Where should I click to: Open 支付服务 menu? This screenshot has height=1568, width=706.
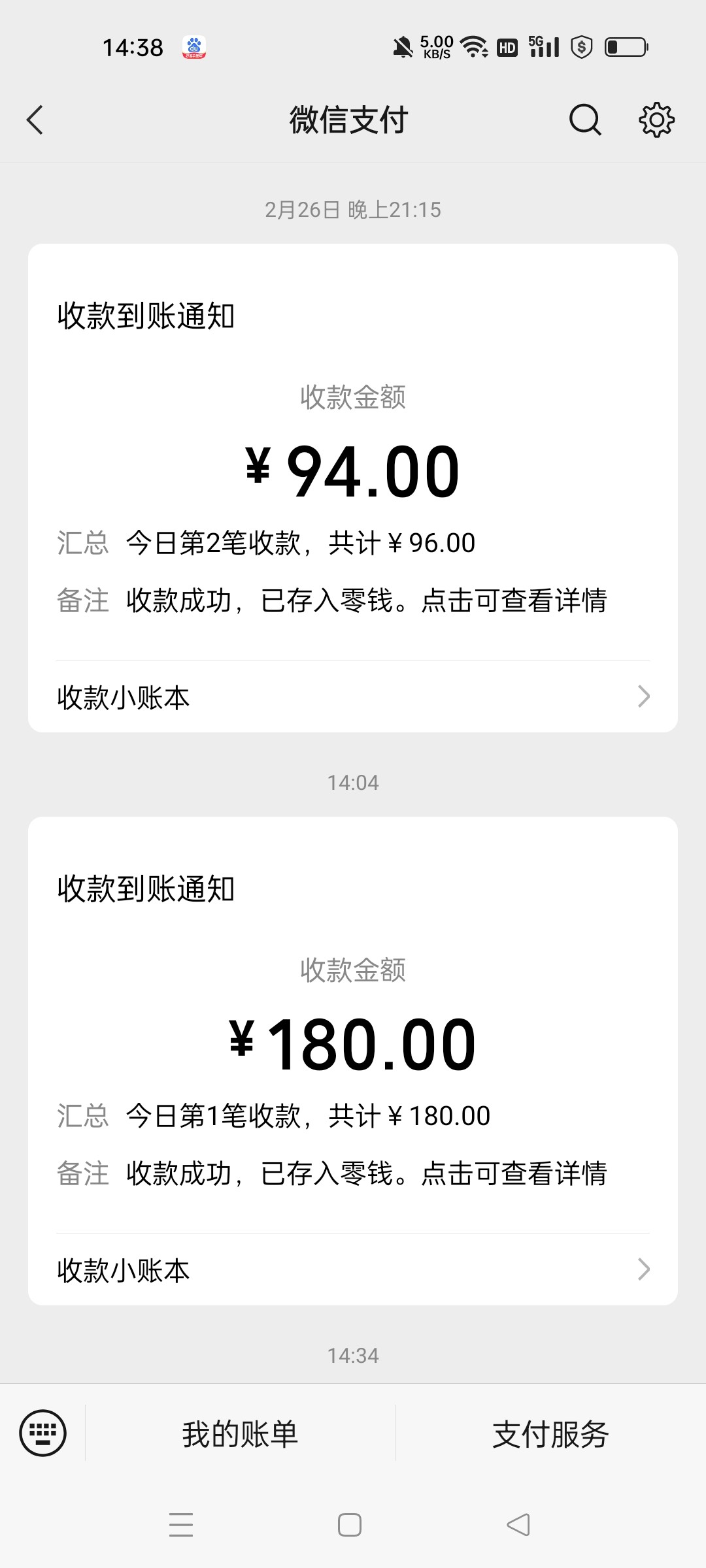(x=550, y=1434)
